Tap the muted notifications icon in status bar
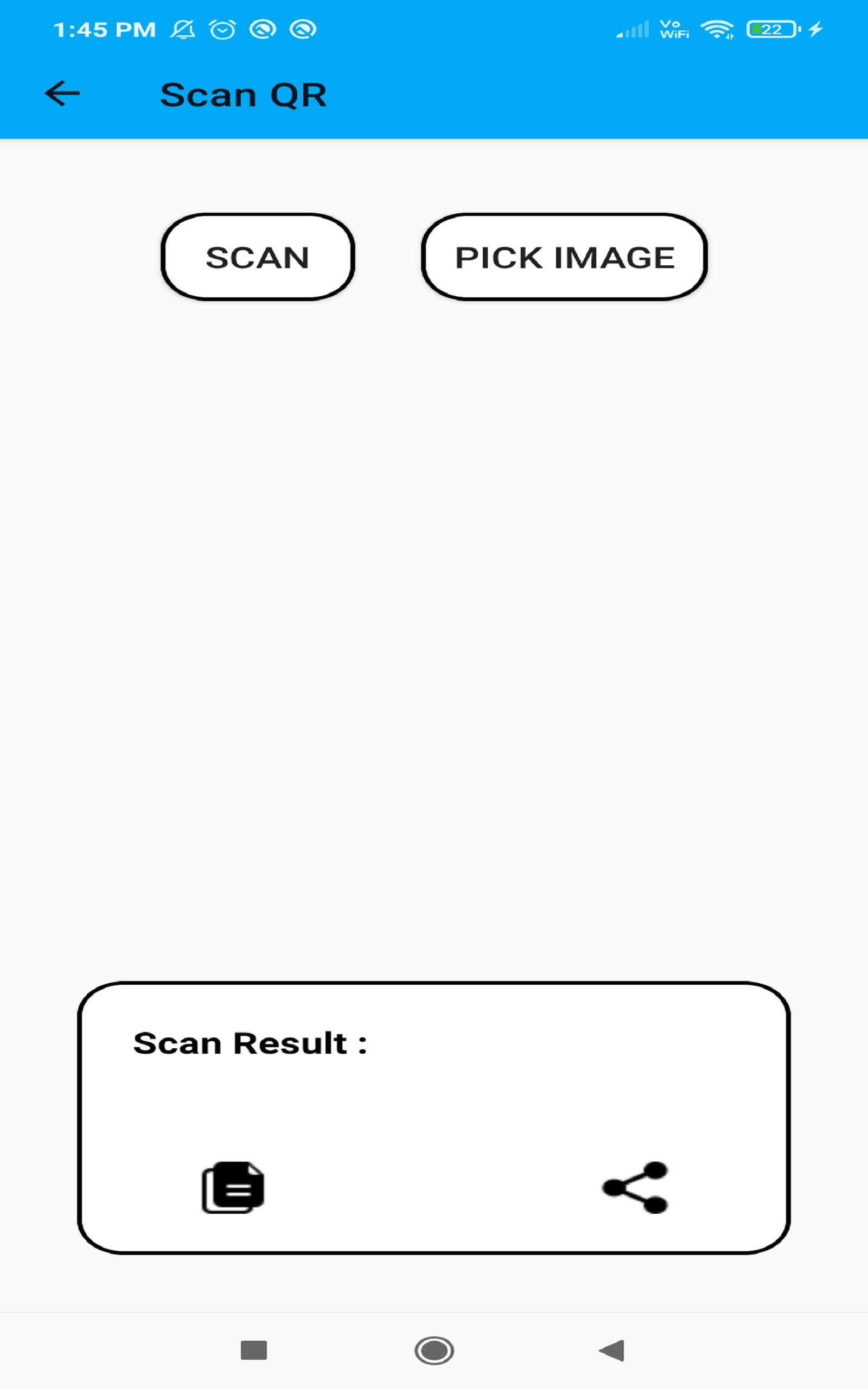Image resolution: width=868 pixels, height=1389 pixels. click(x=183, y=29)
